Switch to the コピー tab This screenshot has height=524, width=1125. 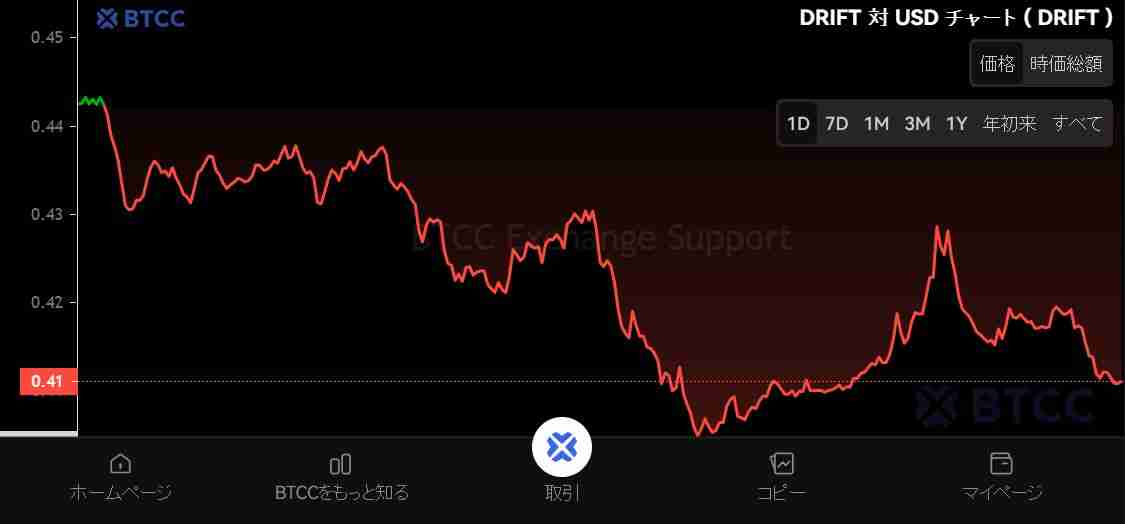click(x=781, y=476)
